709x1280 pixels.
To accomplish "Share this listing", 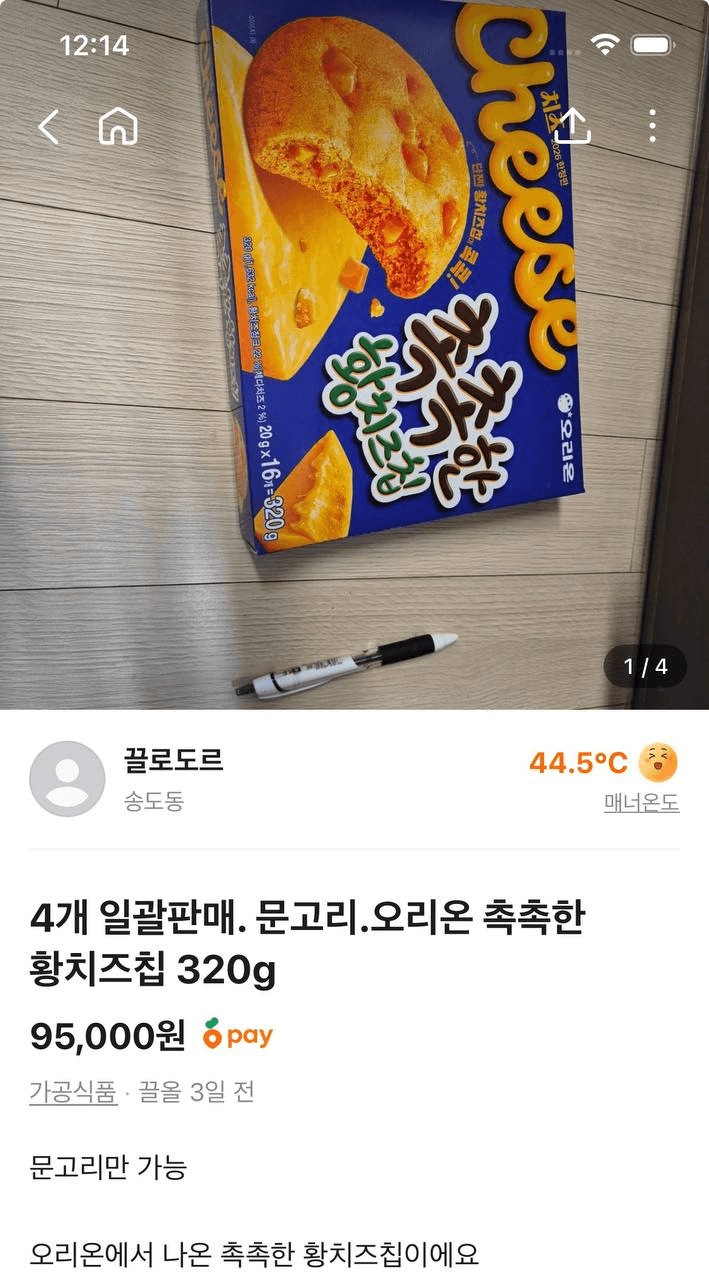I will (572, 127).
